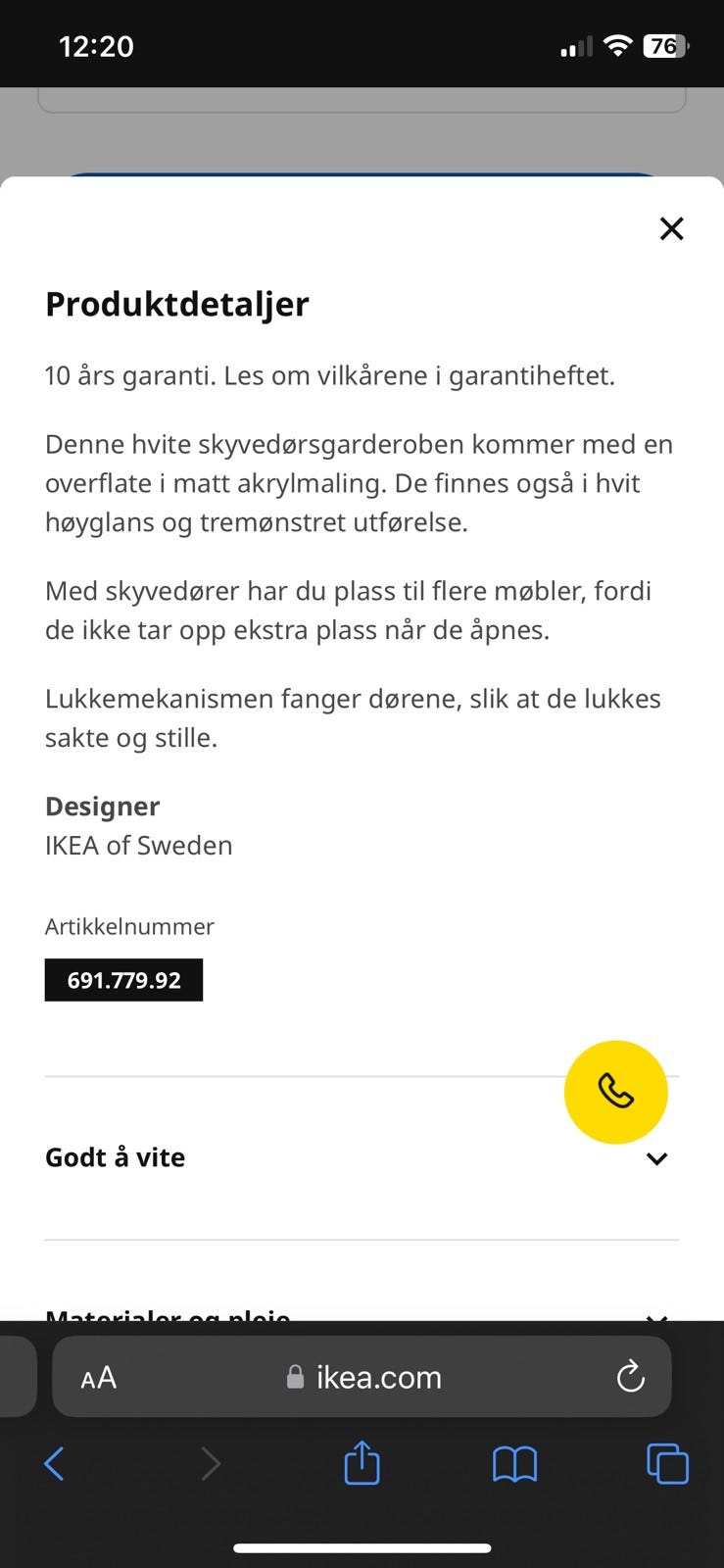Open the Safari share sheet
The image size is (724, 1568).
coord(362,1463)
